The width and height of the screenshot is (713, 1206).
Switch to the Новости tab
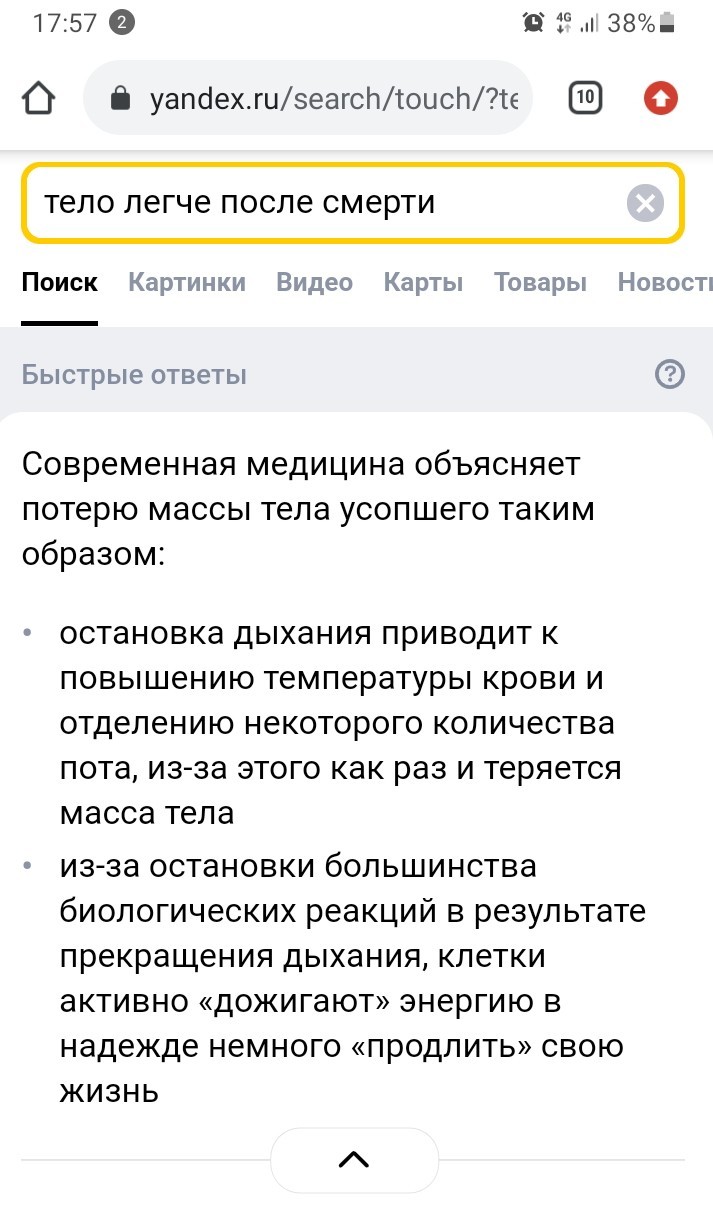665,282
